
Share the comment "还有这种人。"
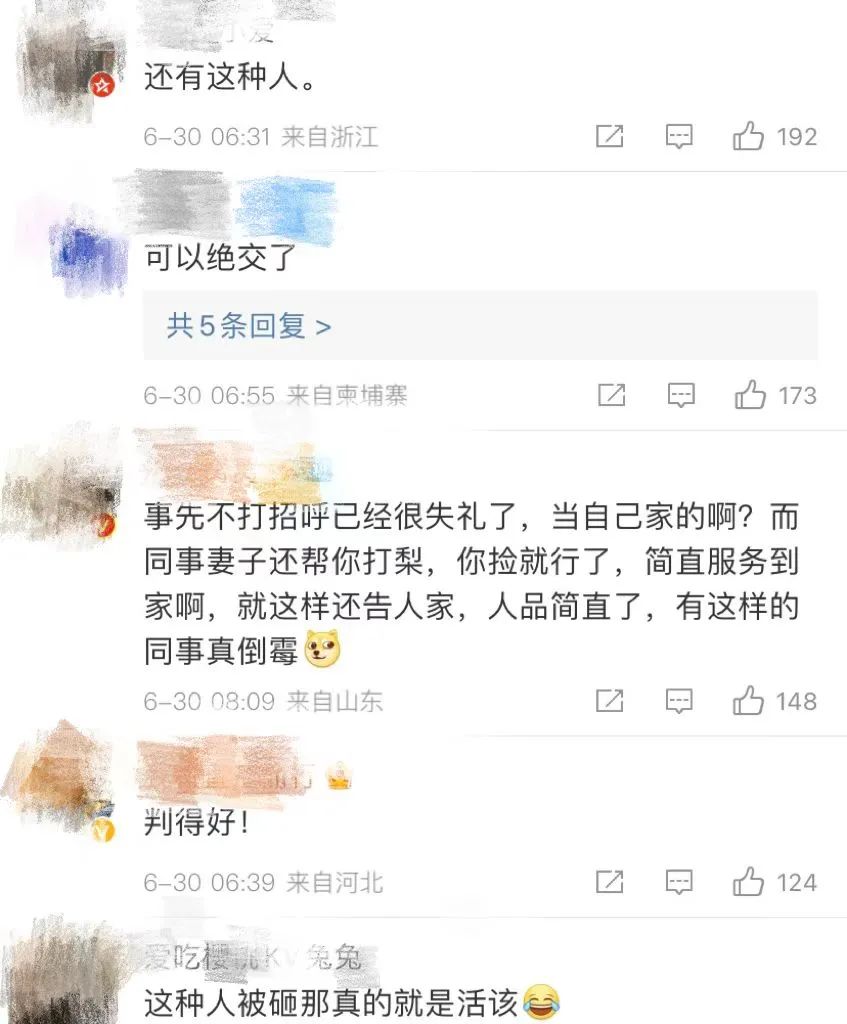point(609,137)
